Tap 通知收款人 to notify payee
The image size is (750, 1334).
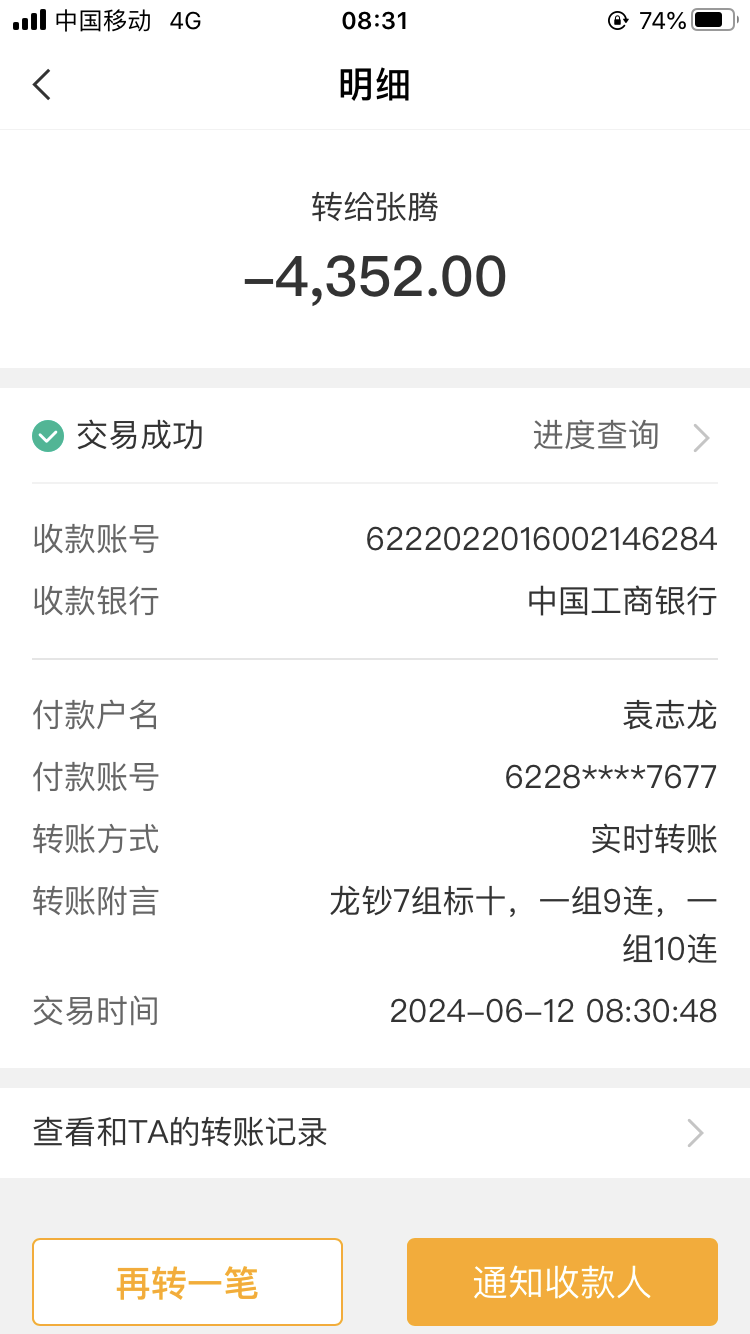point(562,1282)
